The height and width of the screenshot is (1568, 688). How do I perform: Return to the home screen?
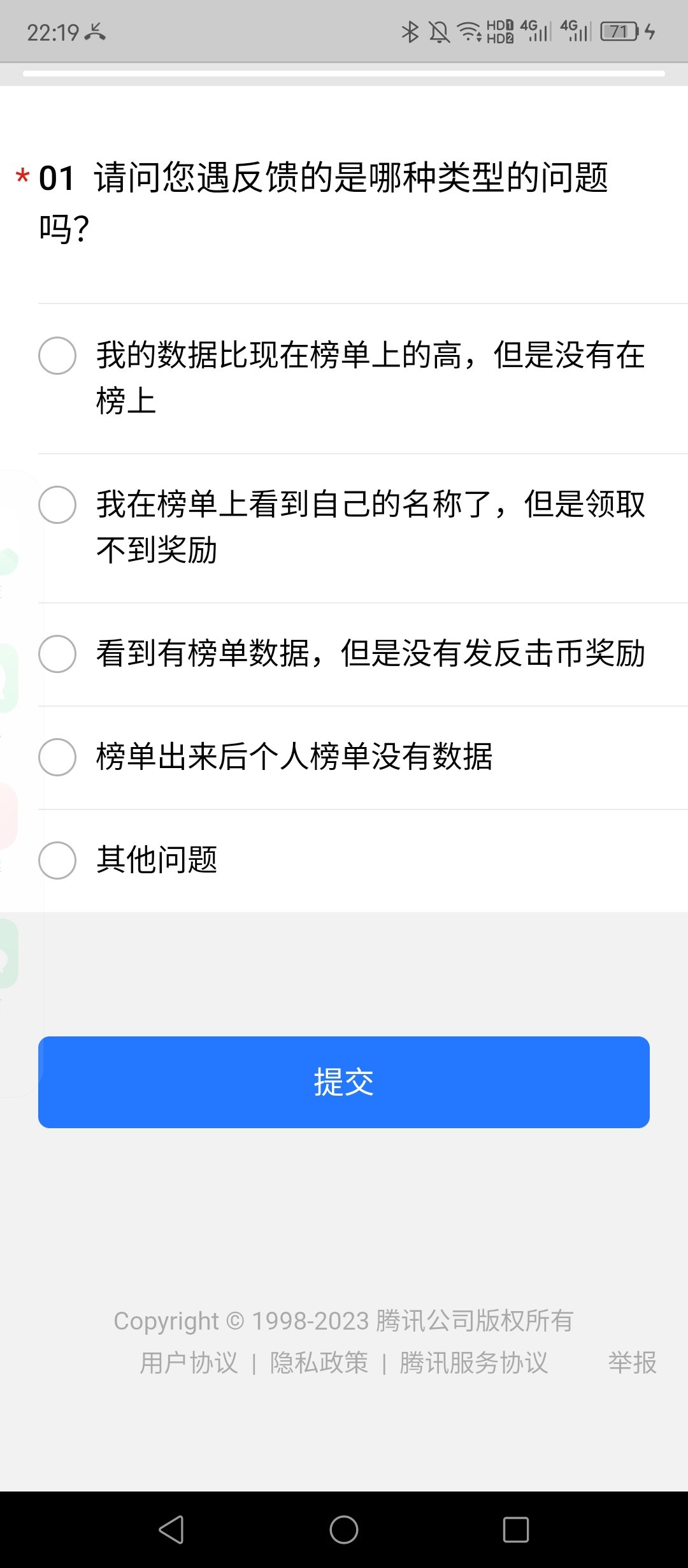click(344, 1530)
